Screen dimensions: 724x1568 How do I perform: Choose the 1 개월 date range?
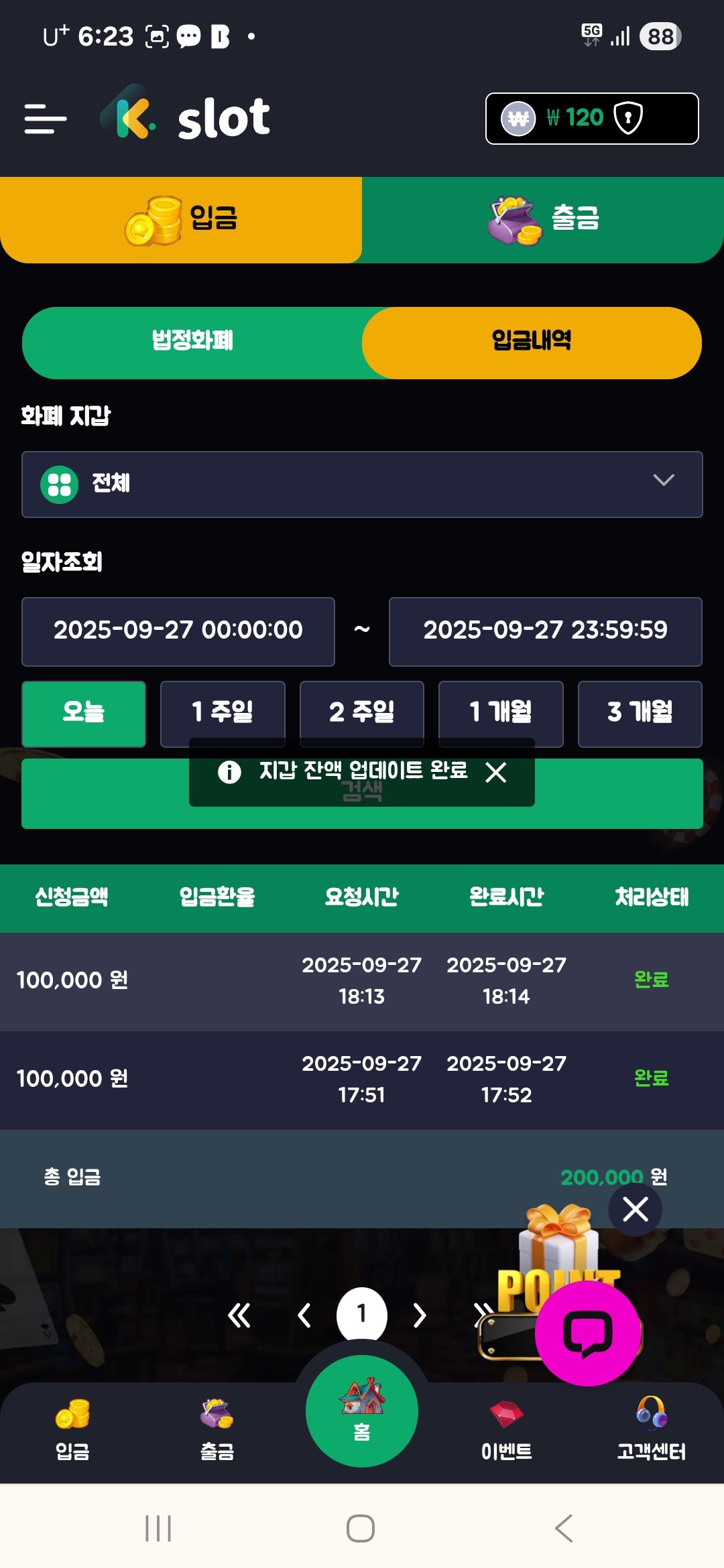501,713
